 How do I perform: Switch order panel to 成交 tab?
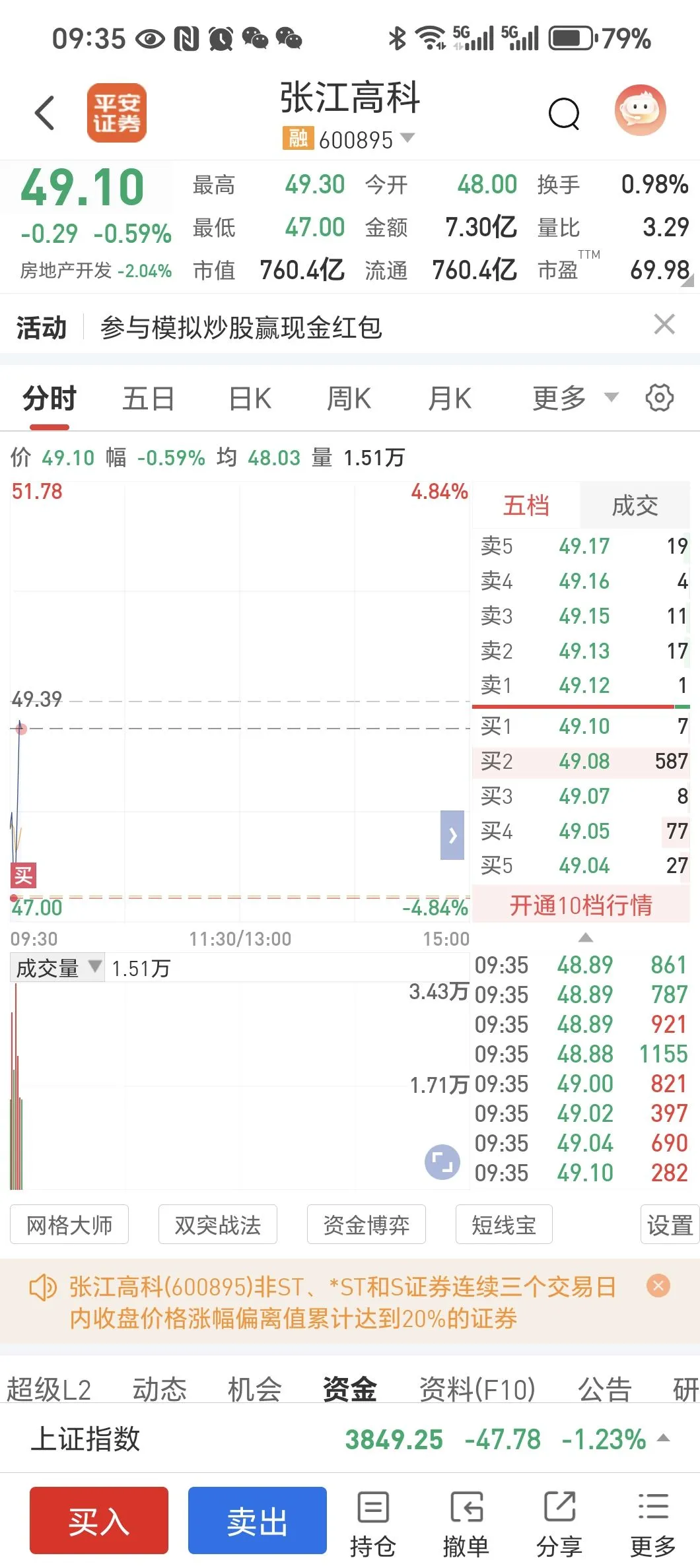635,506
